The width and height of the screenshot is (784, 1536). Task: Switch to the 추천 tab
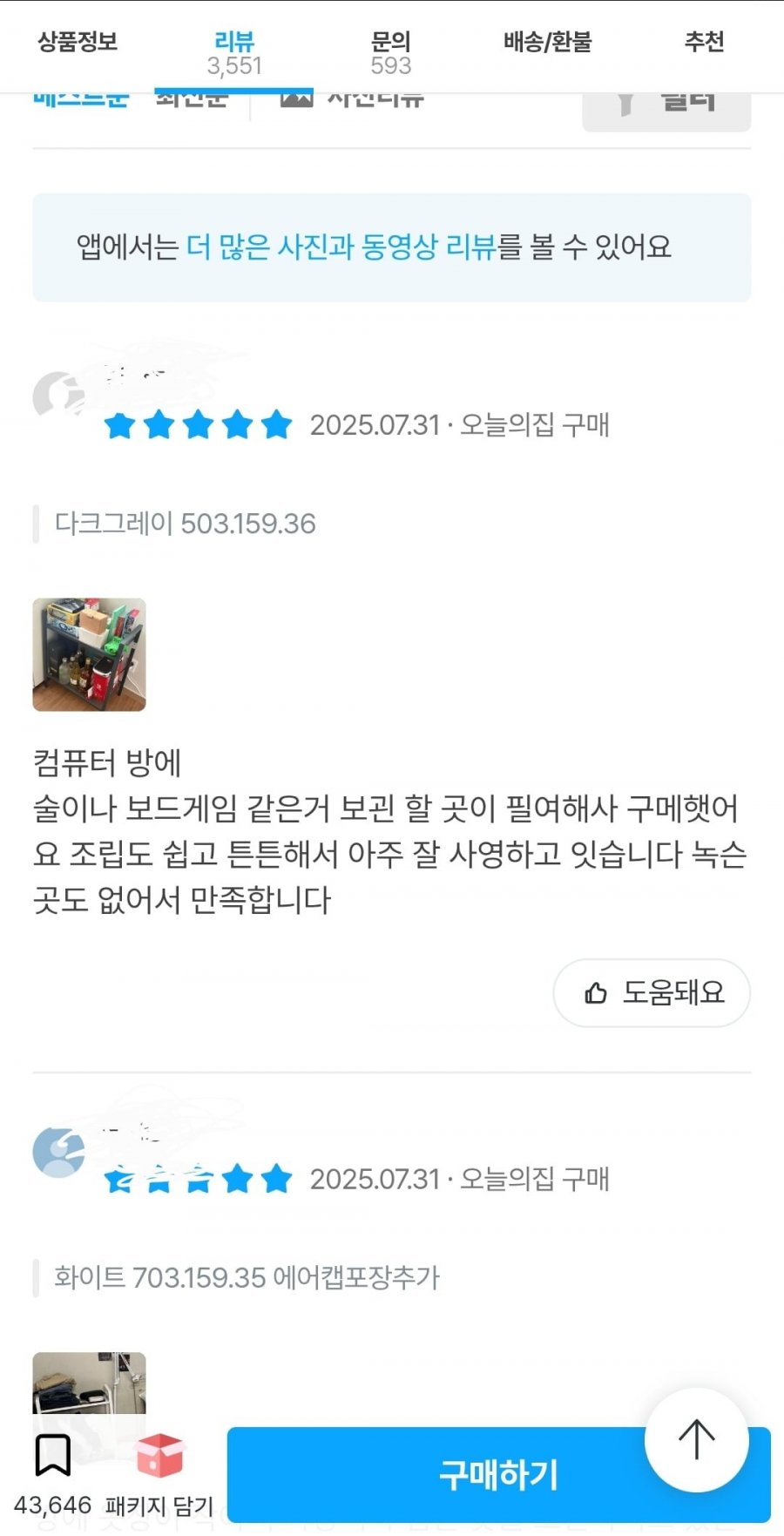704,44
